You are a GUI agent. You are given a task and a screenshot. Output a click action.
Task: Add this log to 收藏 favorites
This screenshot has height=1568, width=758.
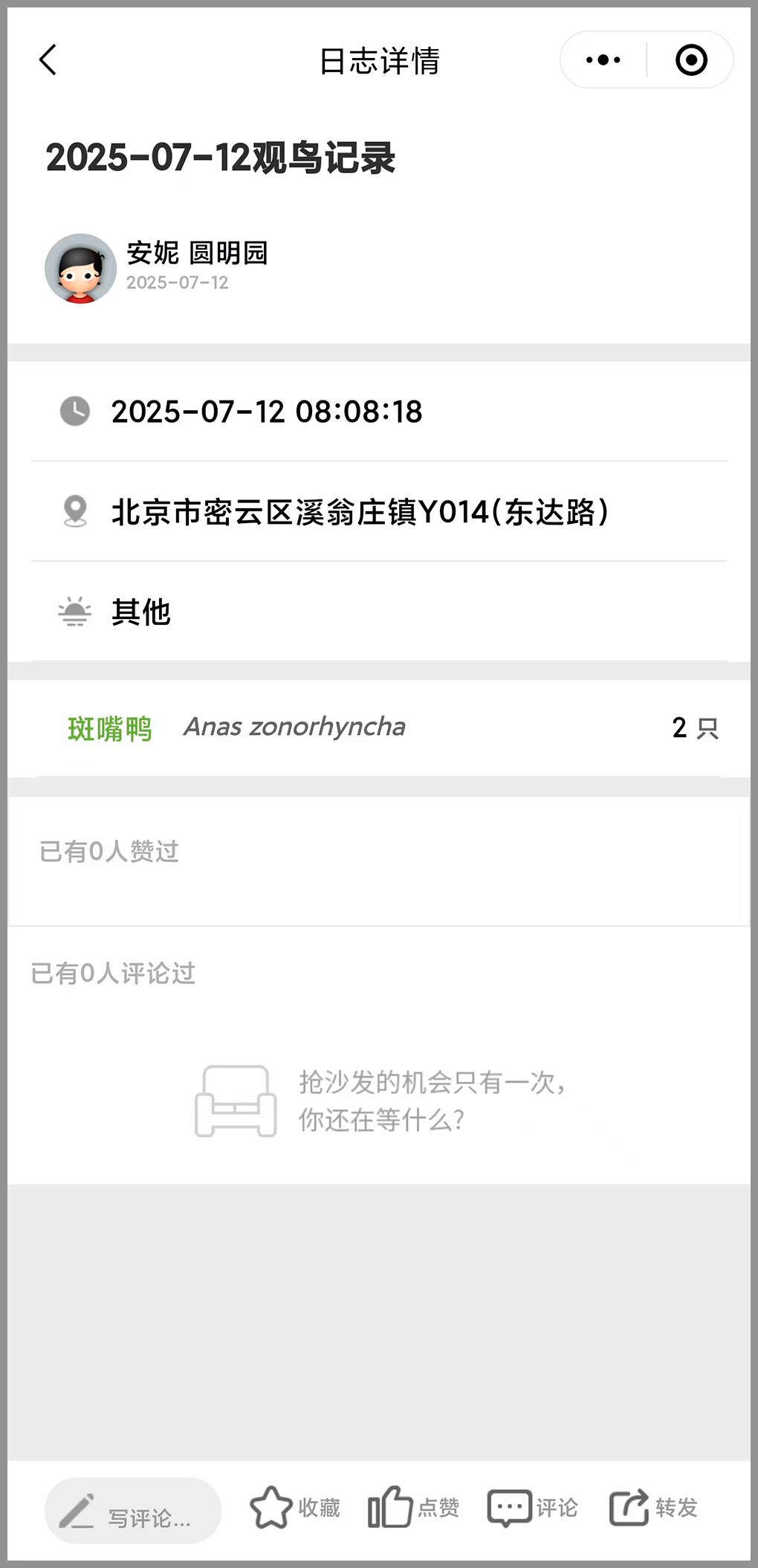point(294,1508)
